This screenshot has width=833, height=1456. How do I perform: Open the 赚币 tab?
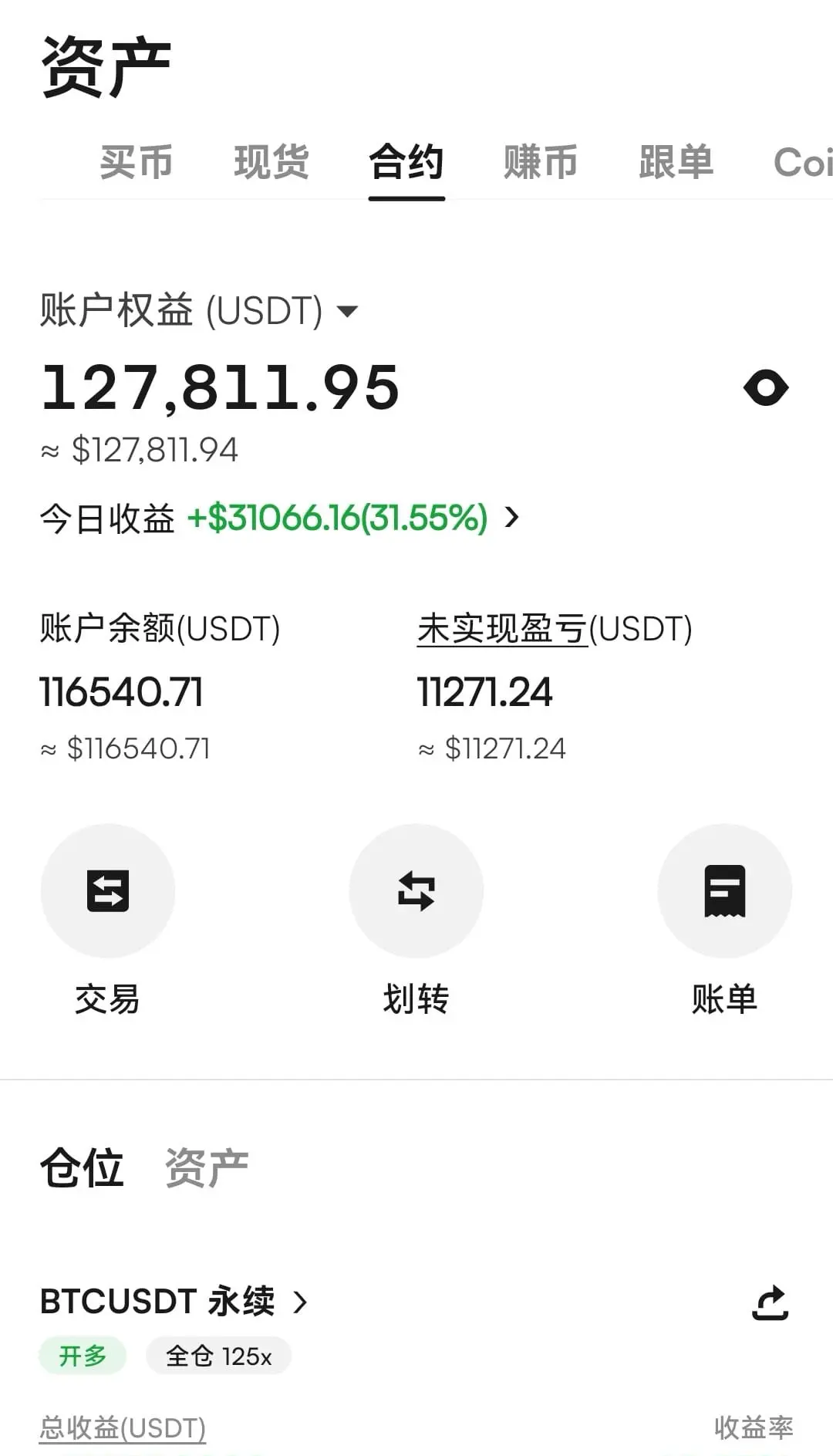click(x=541, y=163)
